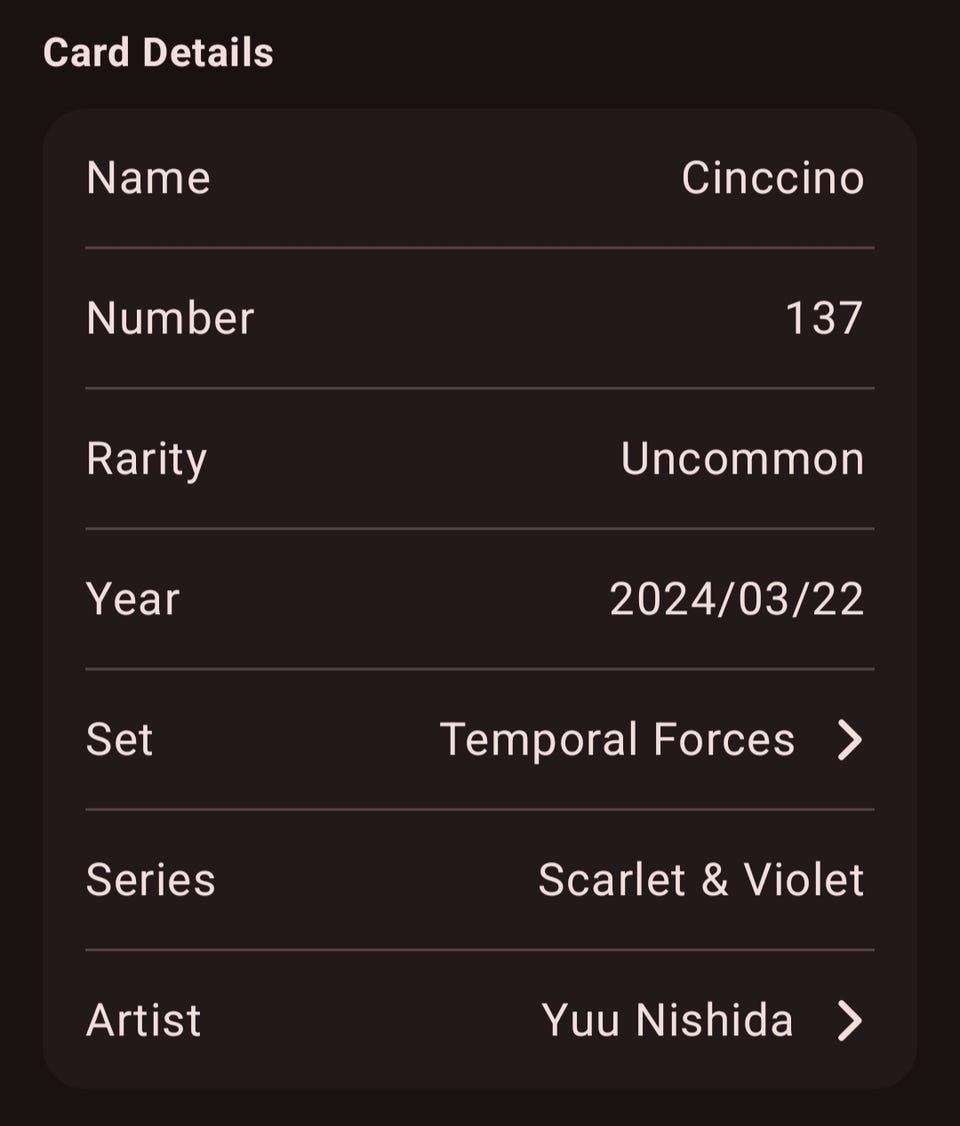960x1126 pixels.
Task: View cards by artist Yuu Nishida
Action: (699, 1020)
